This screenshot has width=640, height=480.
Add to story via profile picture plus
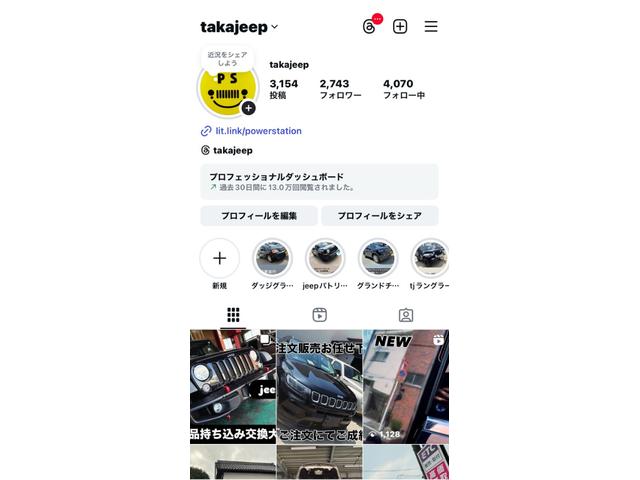248,108
